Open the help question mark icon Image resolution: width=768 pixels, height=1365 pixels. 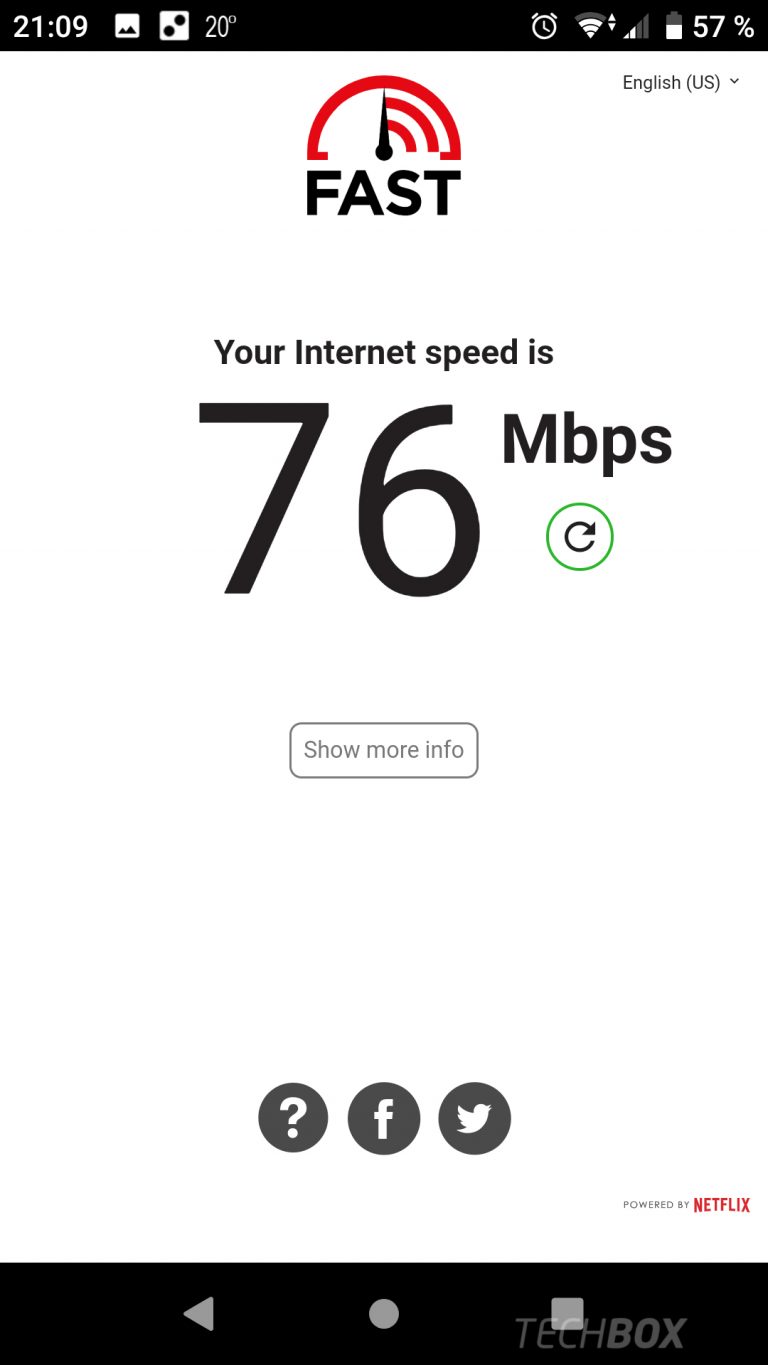(x=293, y=1118)
